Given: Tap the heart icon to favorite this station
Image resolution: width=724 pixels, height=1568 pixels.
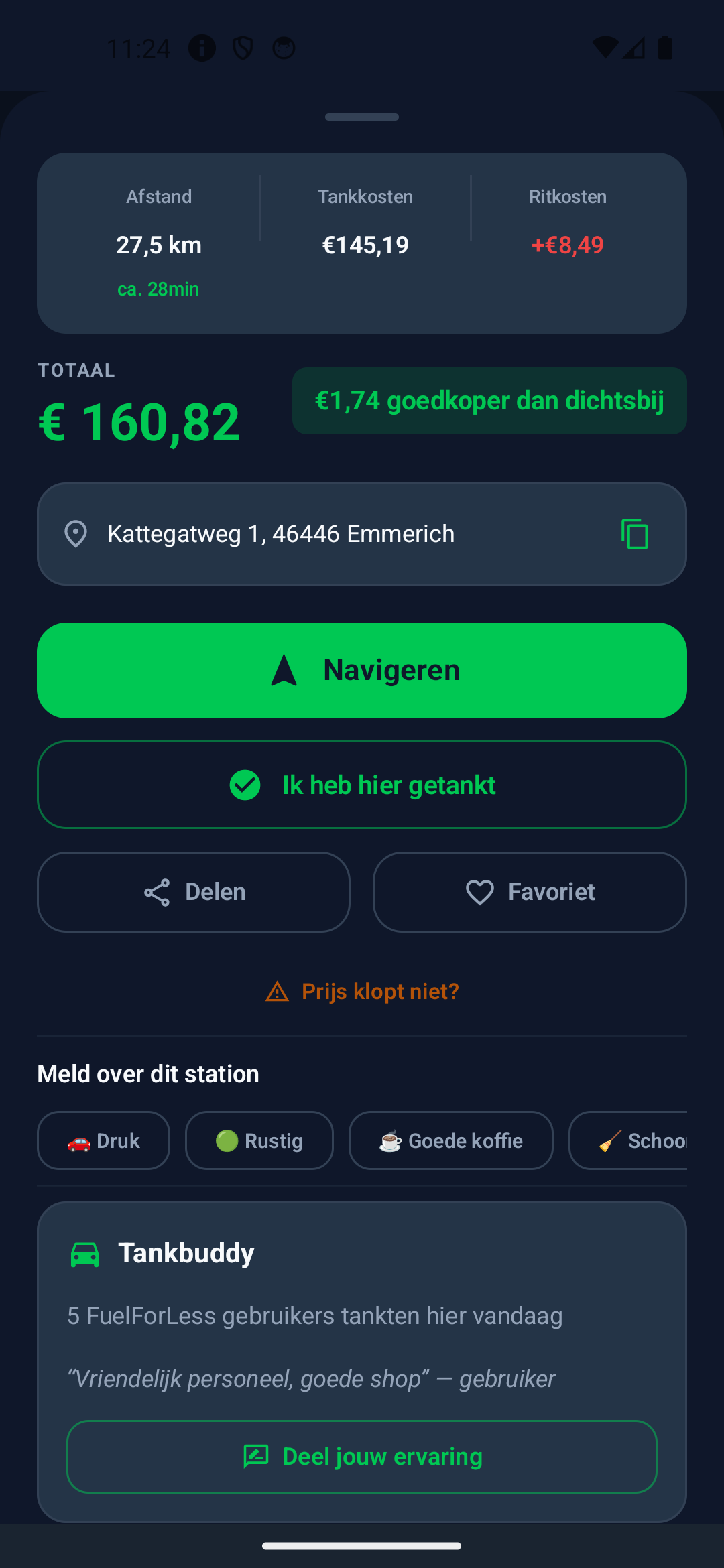Looking at the screenshot, I should click(x=479, y=892).
